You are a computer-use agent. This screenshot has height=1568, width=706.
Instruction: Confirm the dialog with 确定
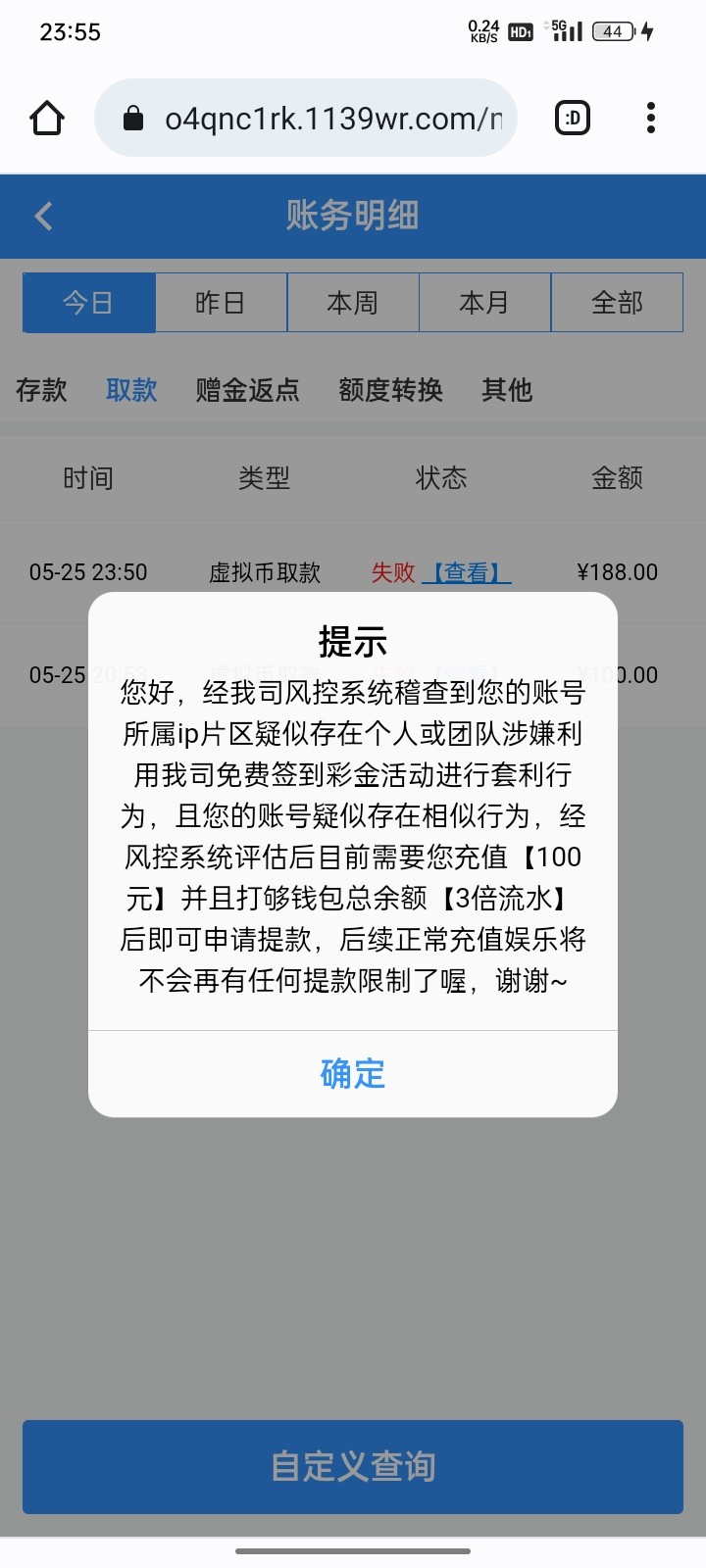coord(353,1074)
